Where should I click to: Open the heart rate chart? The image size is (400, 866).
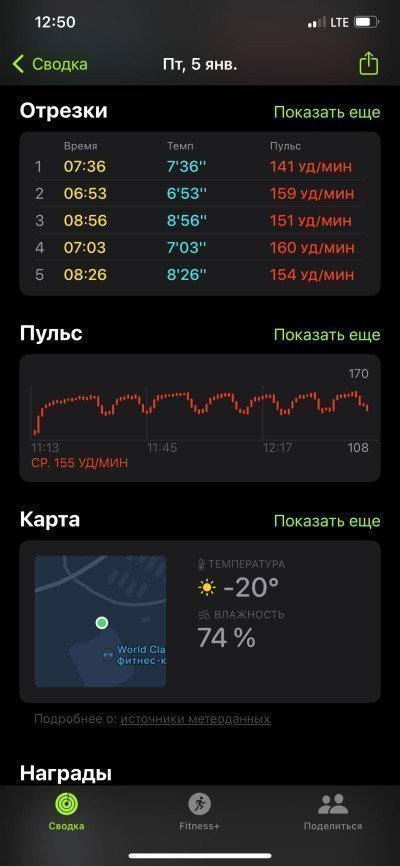tap(200, 418)
